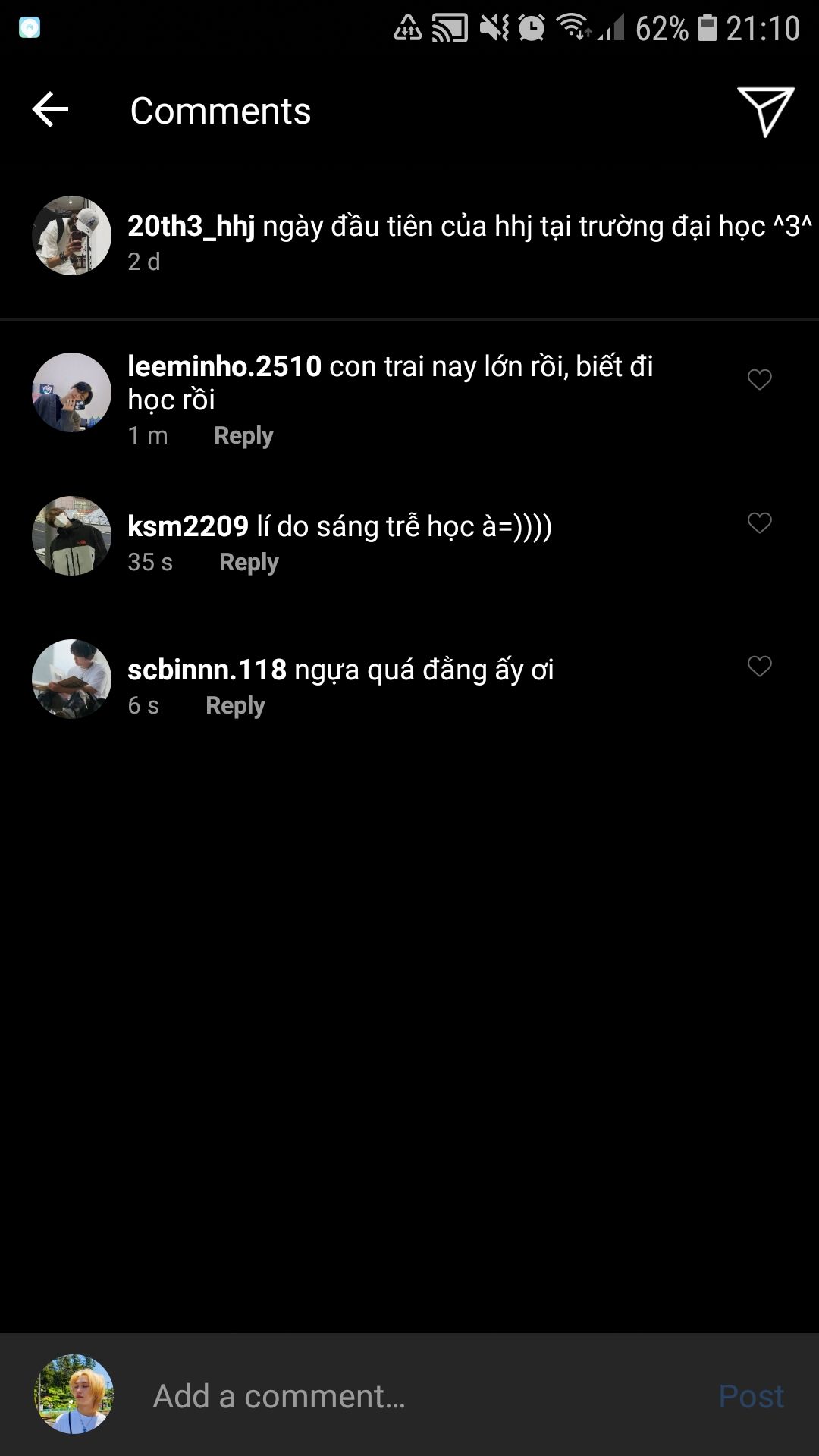Open leeminho.2510's profile avatar

coord(72,392)
